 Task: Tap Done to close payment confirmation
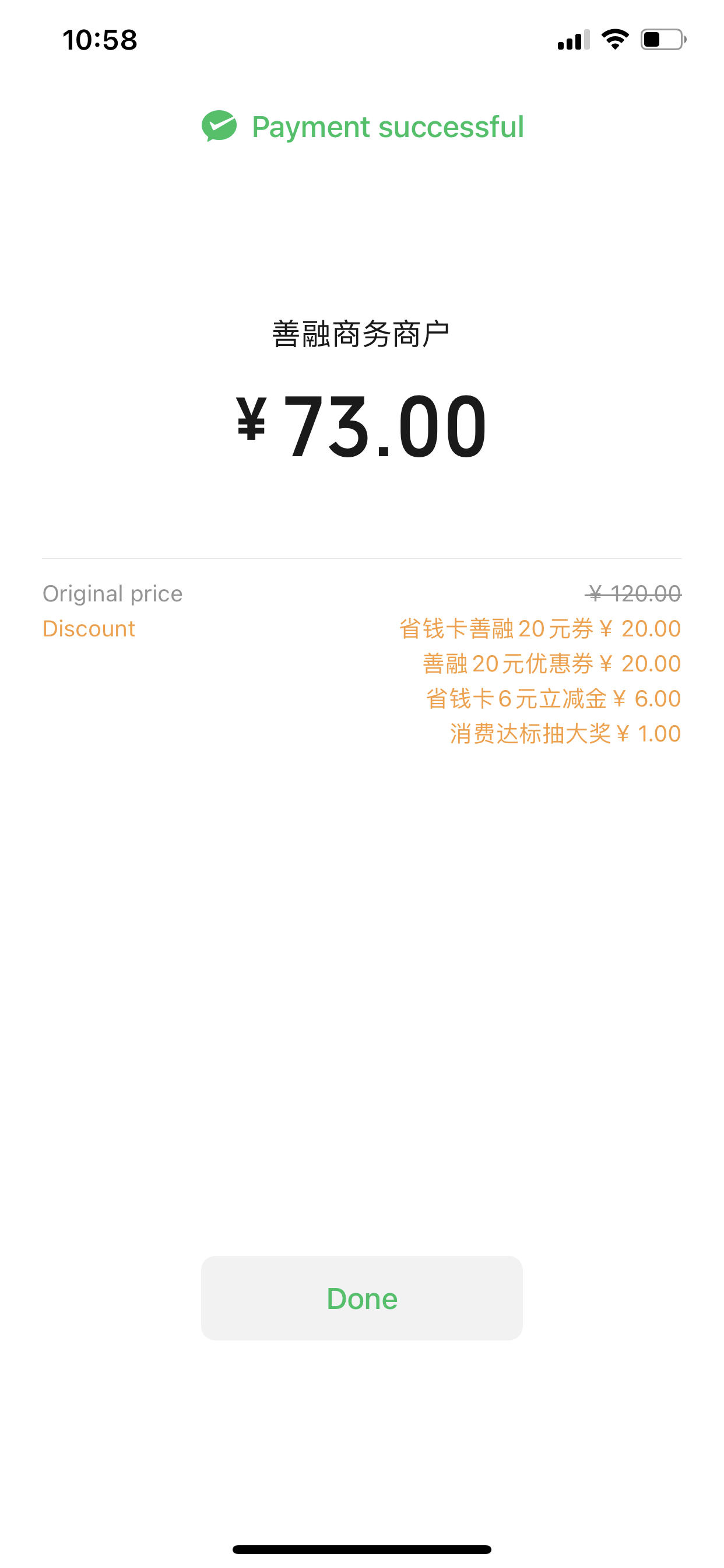point(361,1298)
